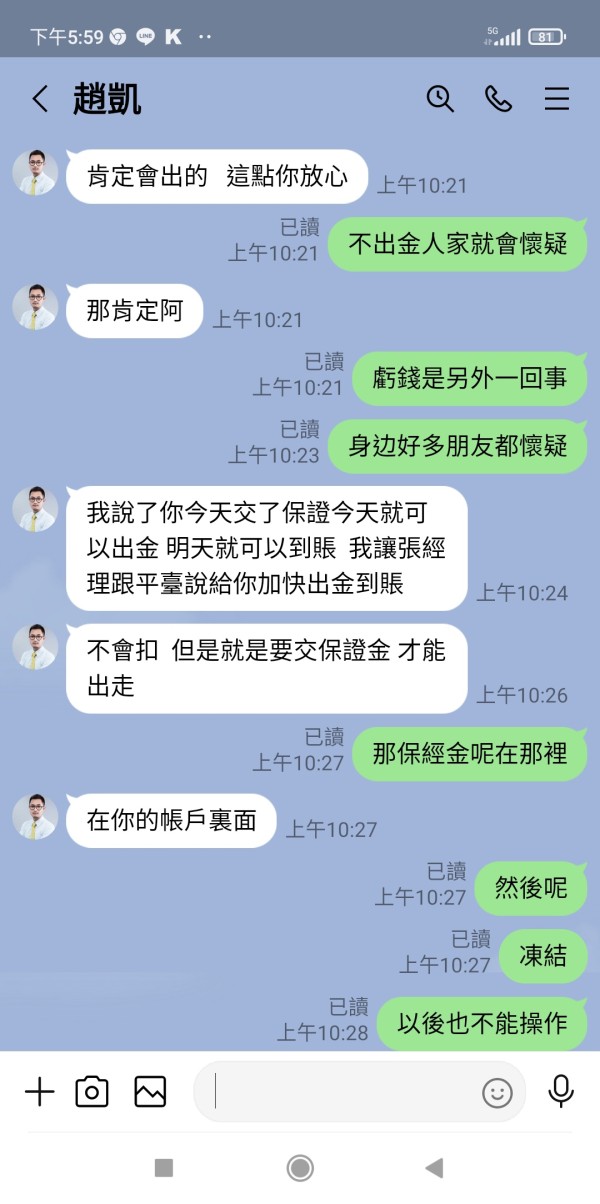Open the chat hamburger menu
The width and height of the screenshot is (600, 1204).
coord(557,98)
